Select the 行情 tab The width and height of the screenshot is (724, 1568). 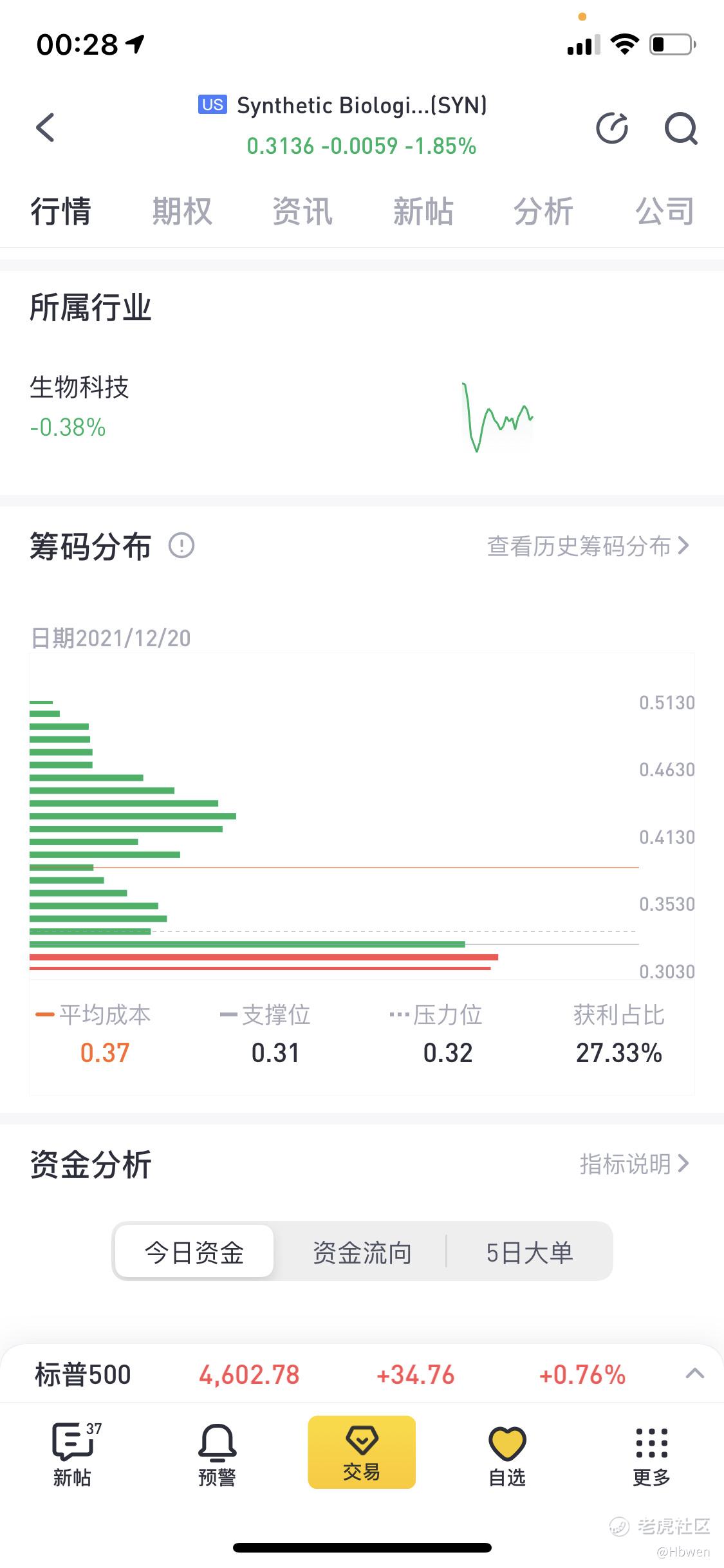coord(61,211)
